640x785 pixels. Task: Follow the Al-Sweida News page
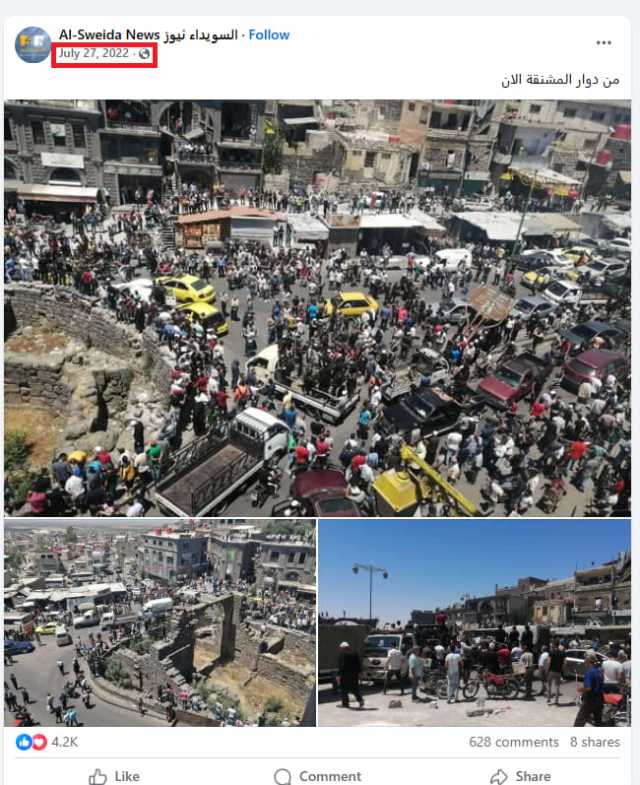click(269, 35)
